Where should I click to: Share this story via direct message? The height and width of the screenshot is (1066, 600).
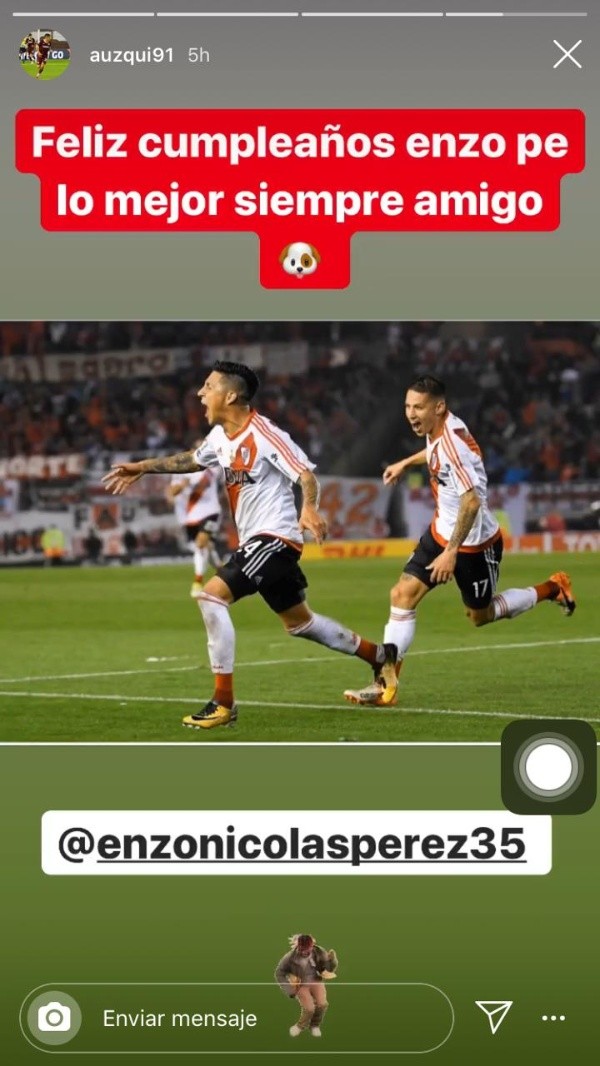[494, 1017]
